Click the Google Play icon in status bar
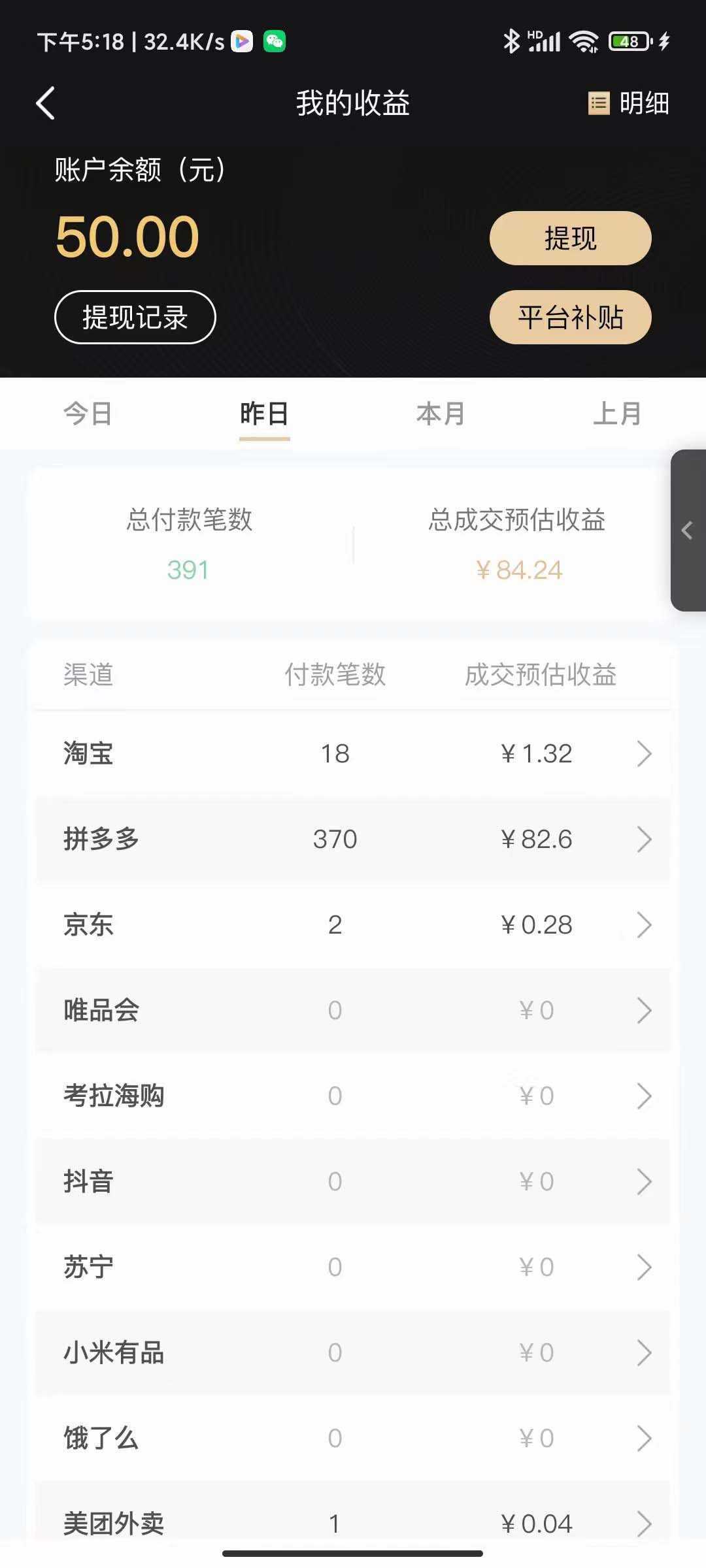The width and height of the screenshot is (706, 1568). point(242,41)
